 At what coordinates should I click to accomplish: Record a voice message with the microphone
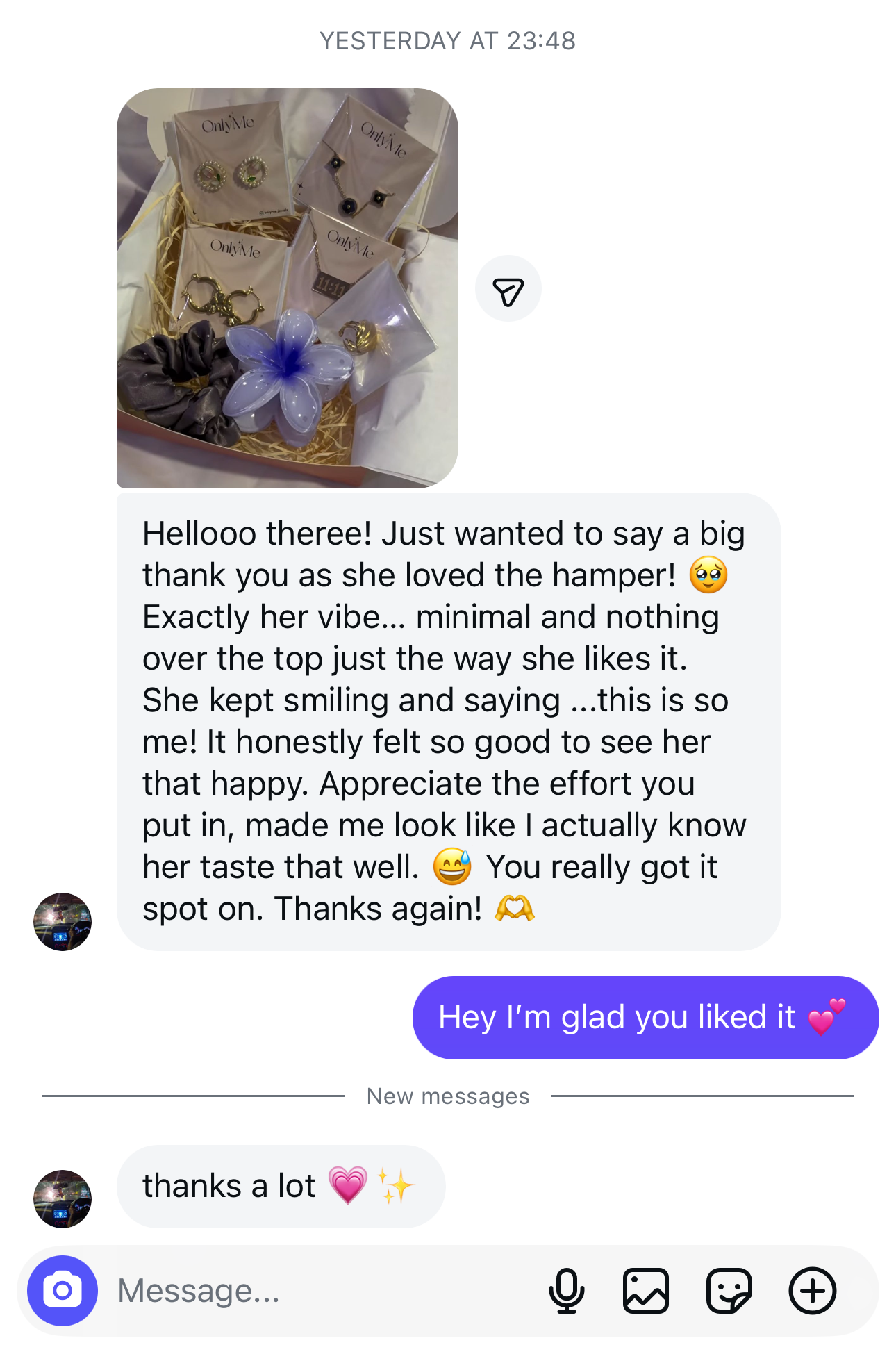(566, 1291)
